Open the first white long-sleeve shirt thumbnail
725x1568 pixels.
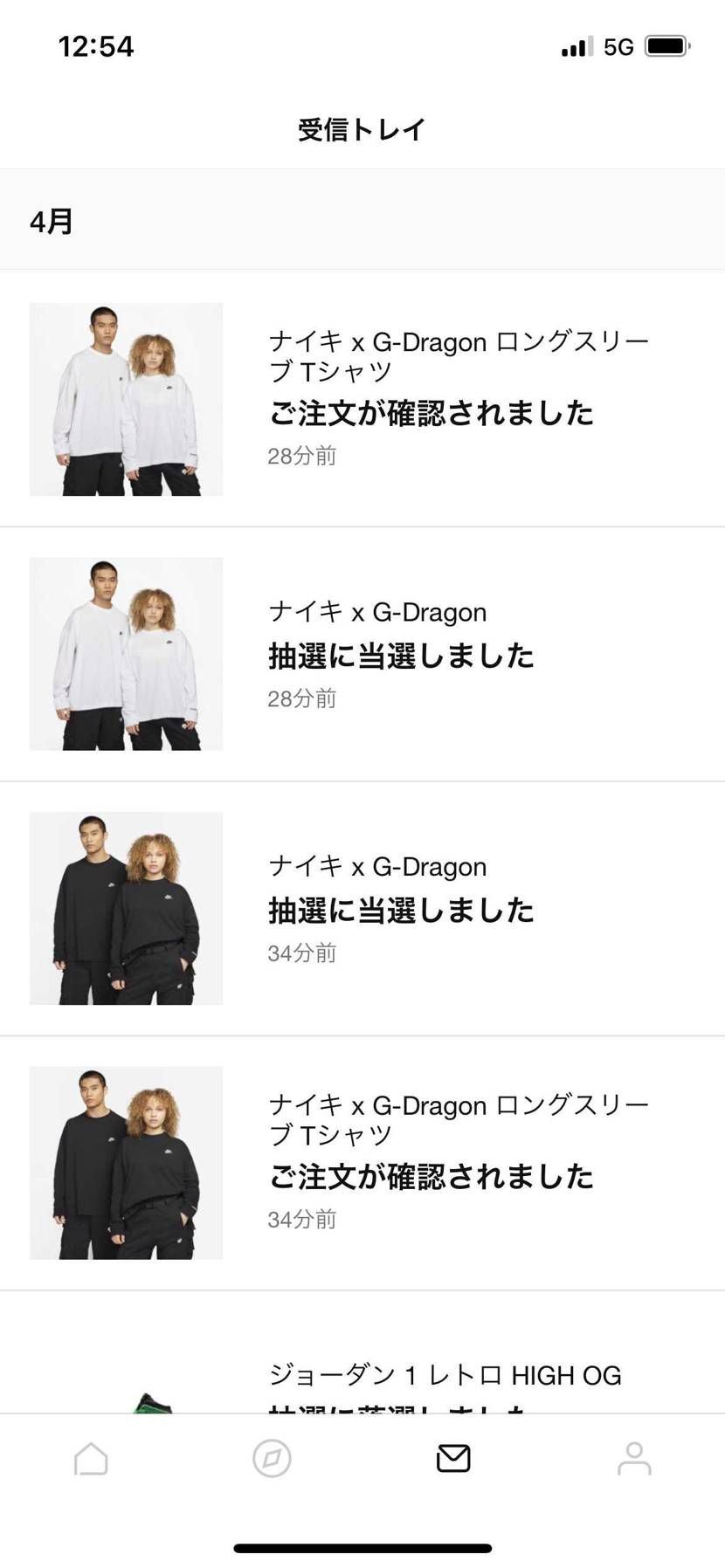click(x=125, y=398)
